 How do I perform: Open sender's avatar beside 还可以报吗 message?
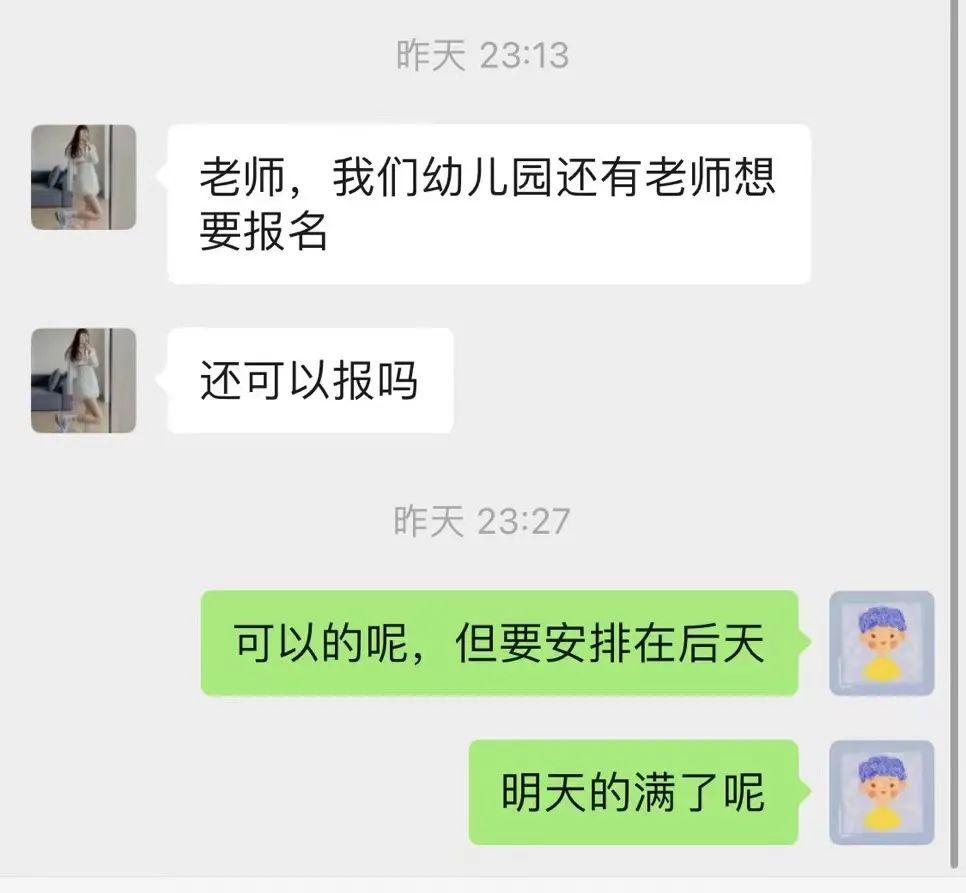(x=83, y=380)
